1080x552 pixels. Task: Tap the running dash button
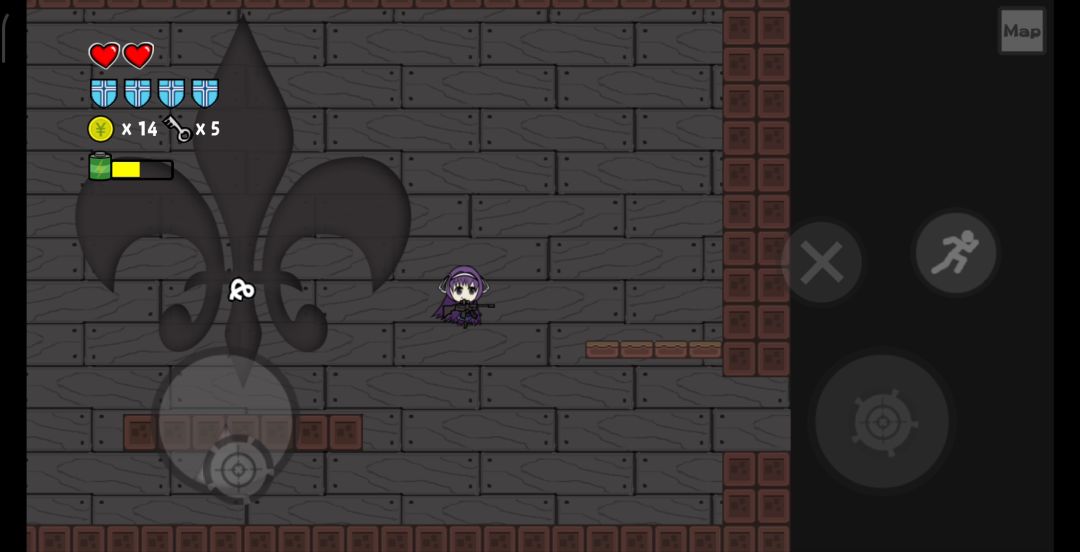[955, 252]
